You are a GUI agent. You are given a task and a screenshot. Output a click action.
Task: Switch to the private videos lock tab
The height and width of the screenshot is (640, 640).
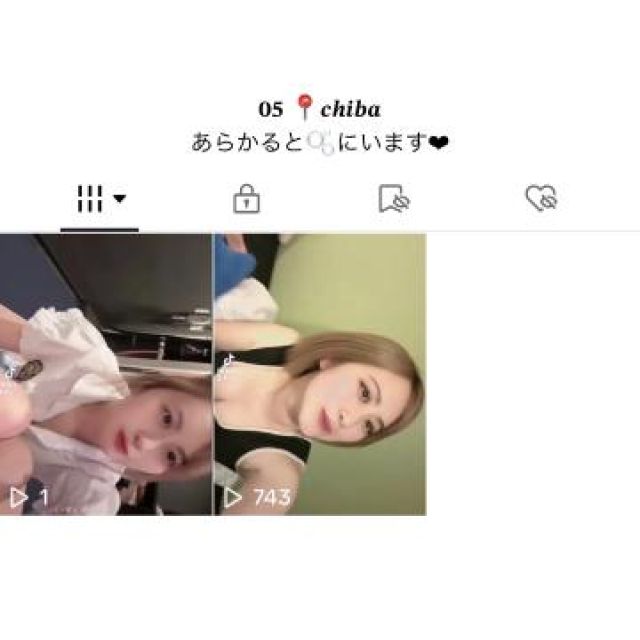coord(246,199)
